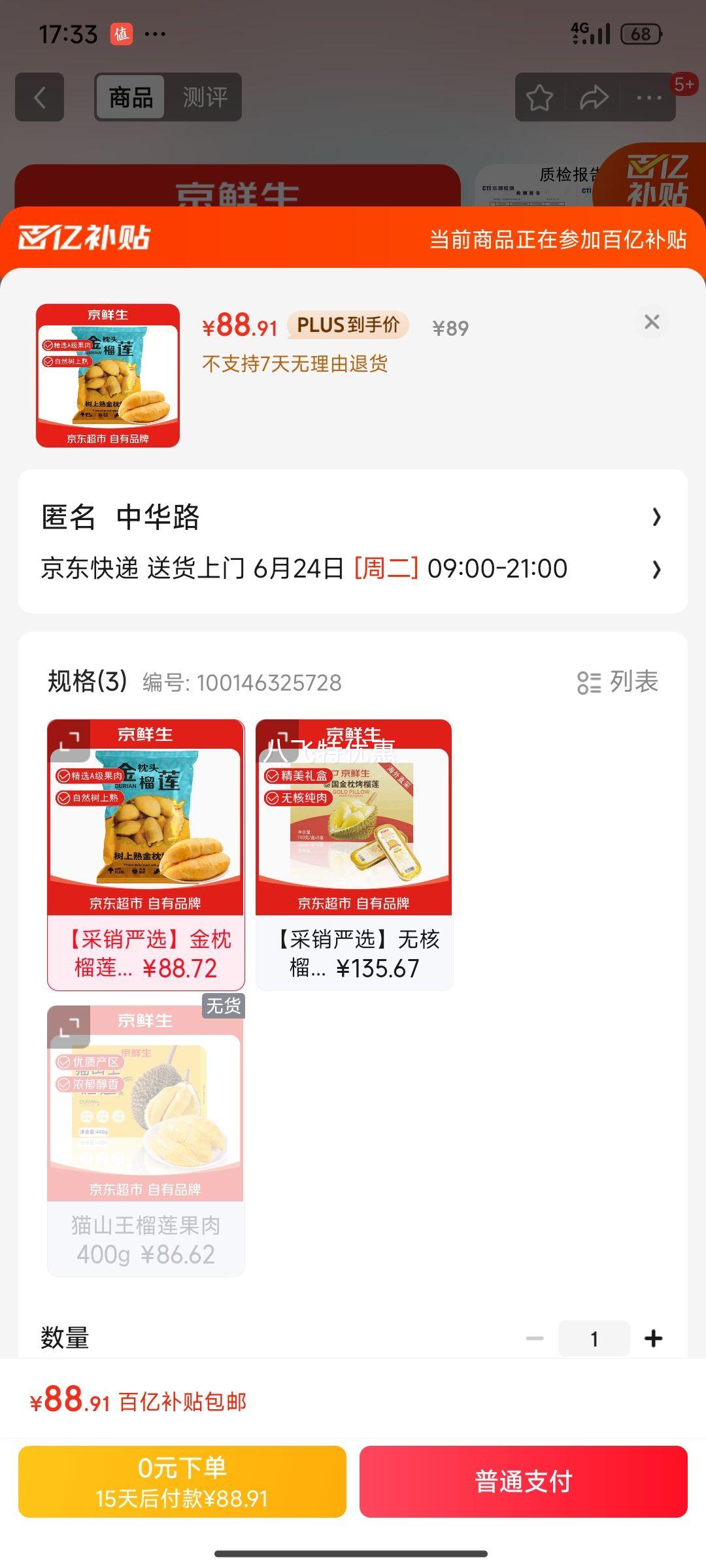Switch specs to 列表 list view

[x=618, y=682]
